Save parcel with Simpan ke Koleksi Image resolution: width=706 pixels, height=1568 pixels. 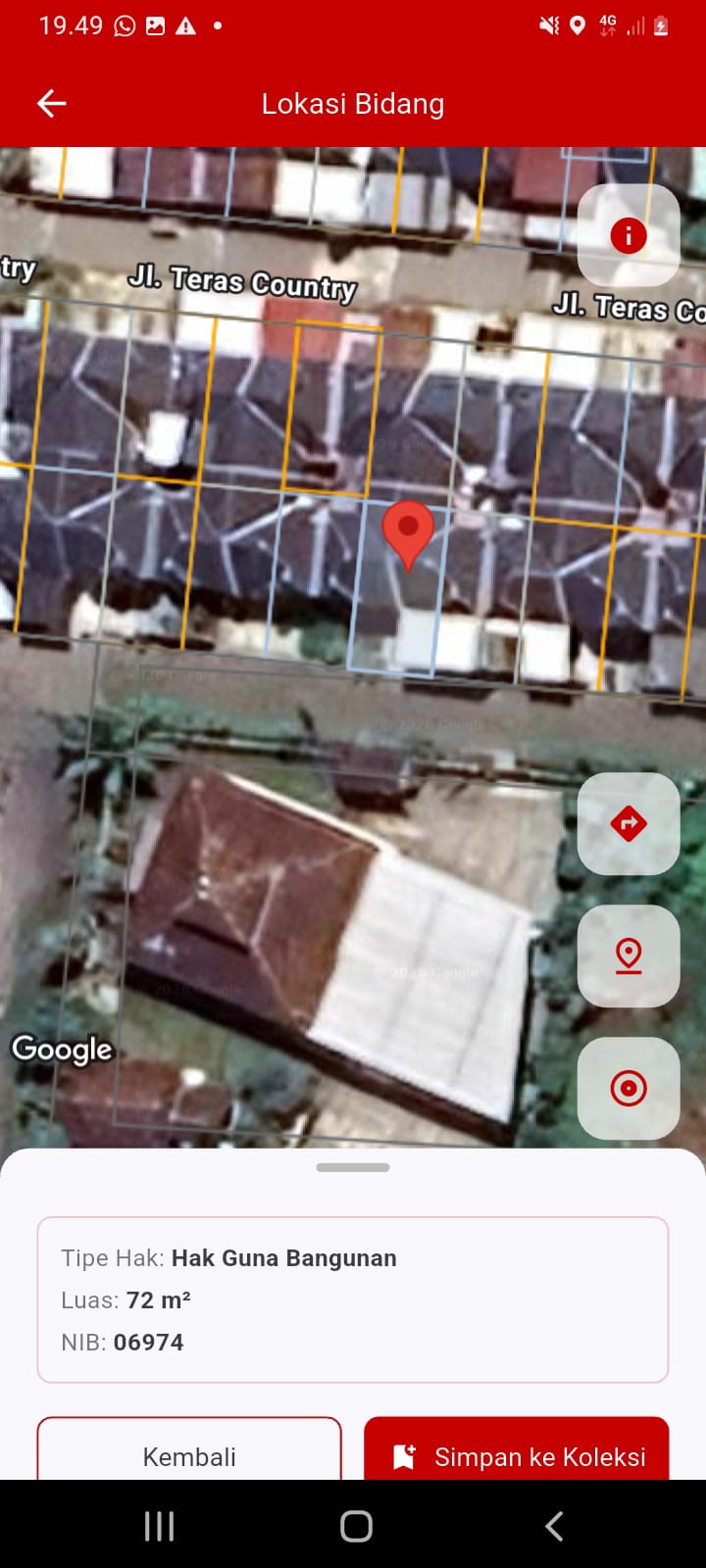(517, 1455)
